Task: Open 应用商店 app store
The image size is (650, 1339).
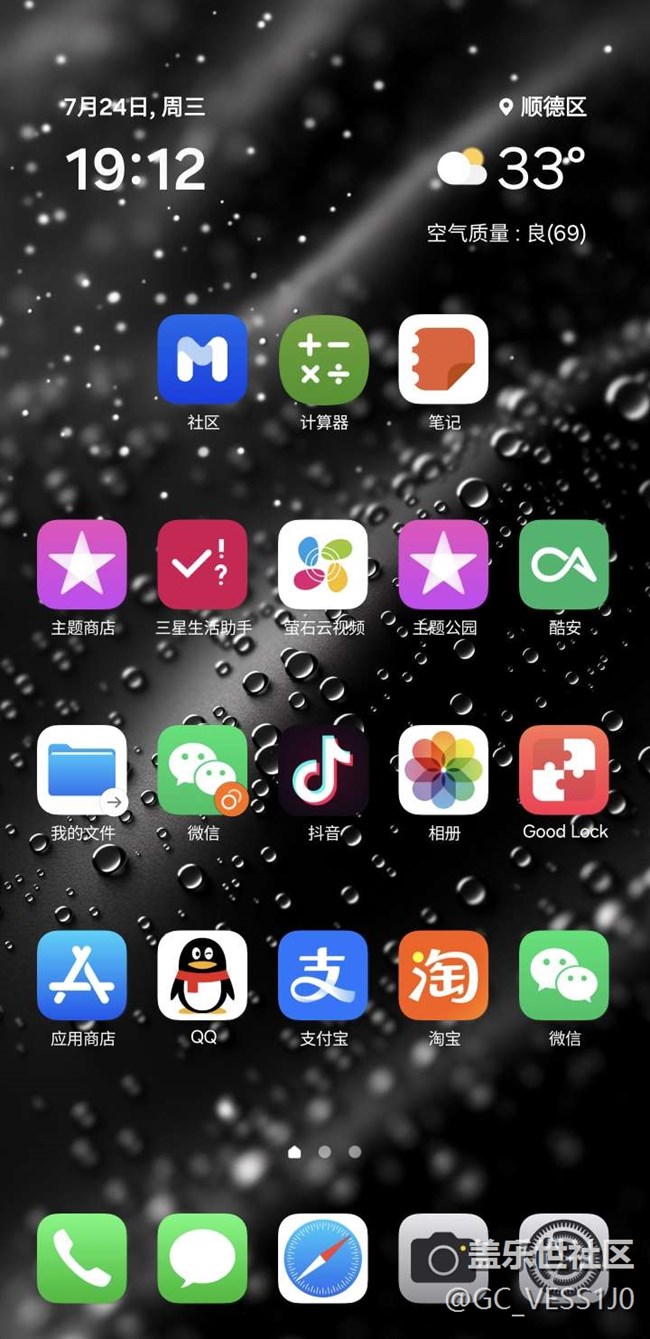Action: point(82,975)
